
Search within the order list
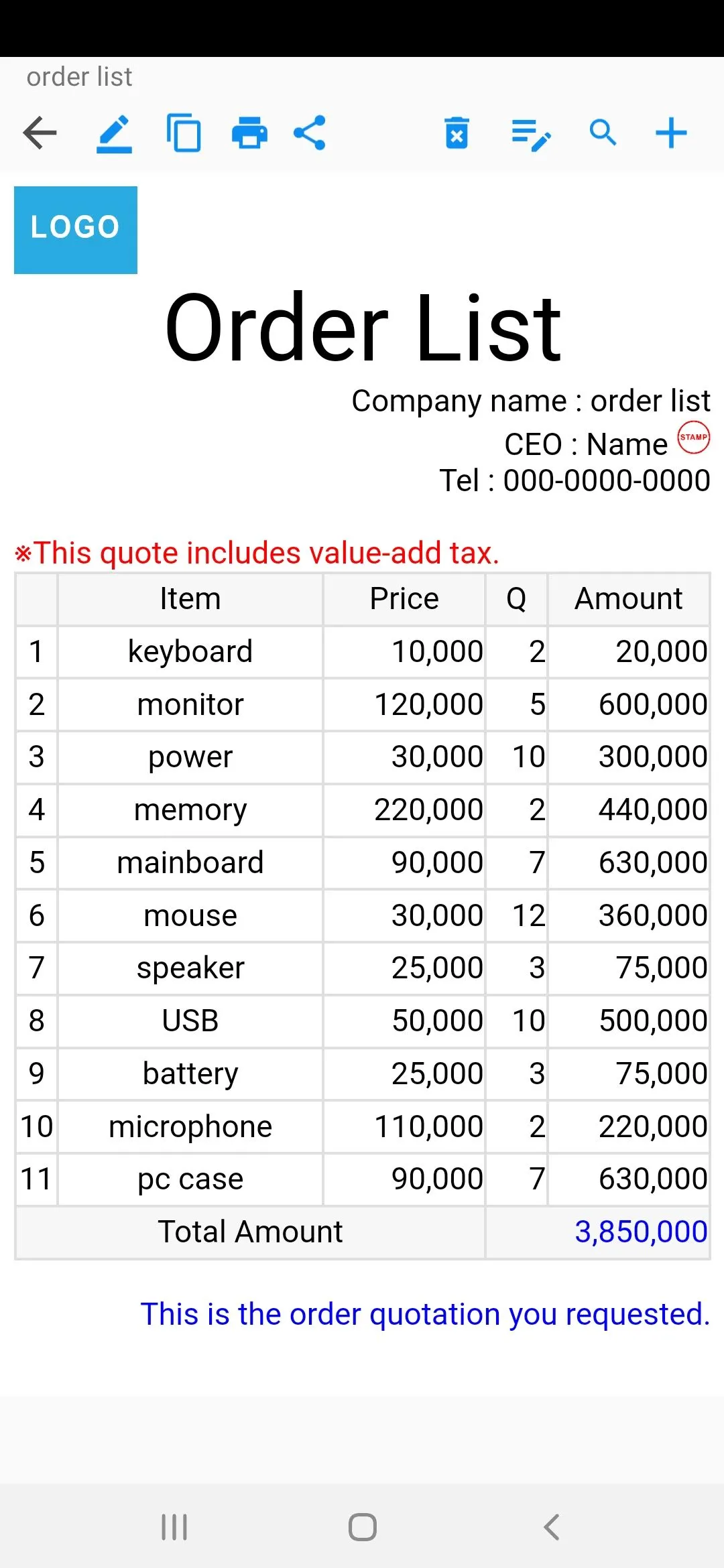(x=603, y=133)
